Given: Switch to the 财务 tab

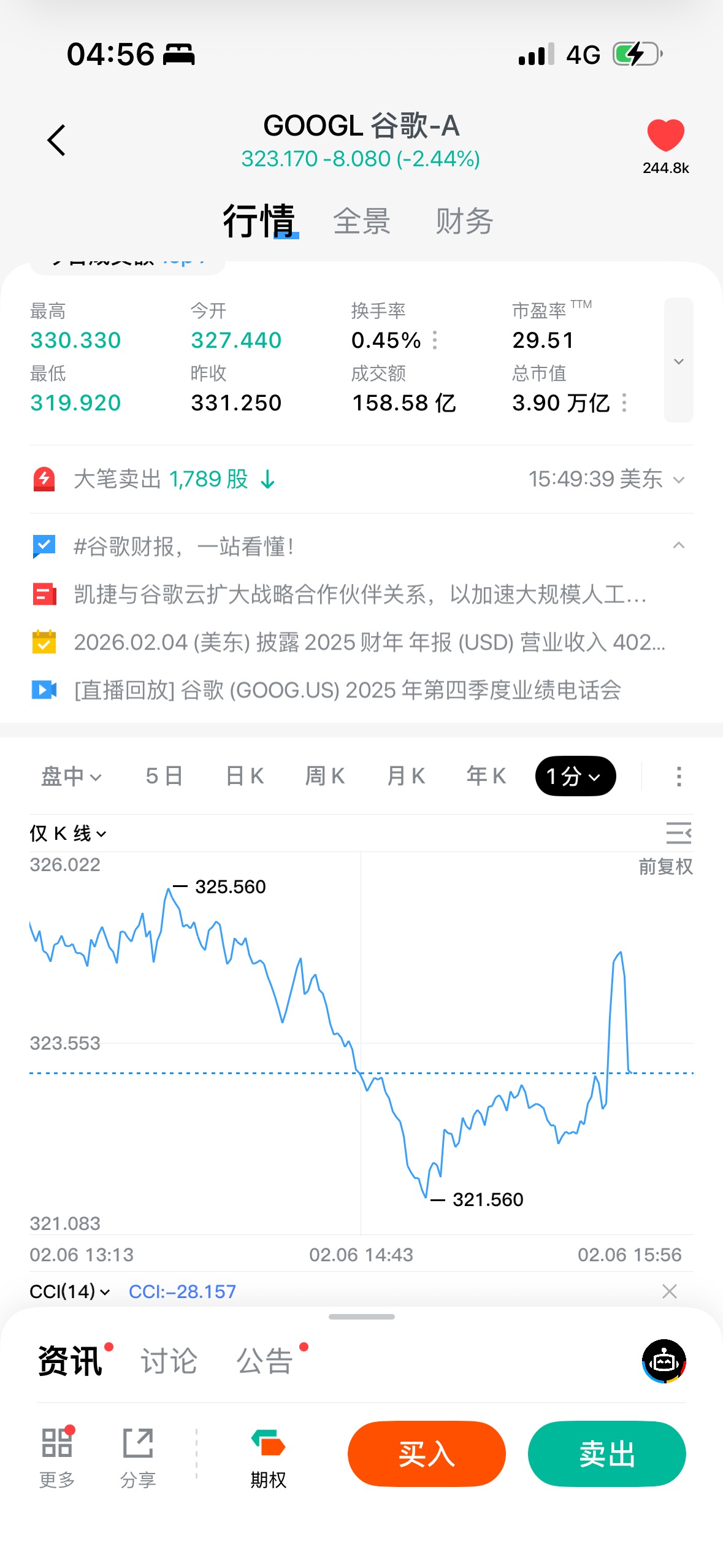Looking at the screenshot, I should (x=464, y=221).
